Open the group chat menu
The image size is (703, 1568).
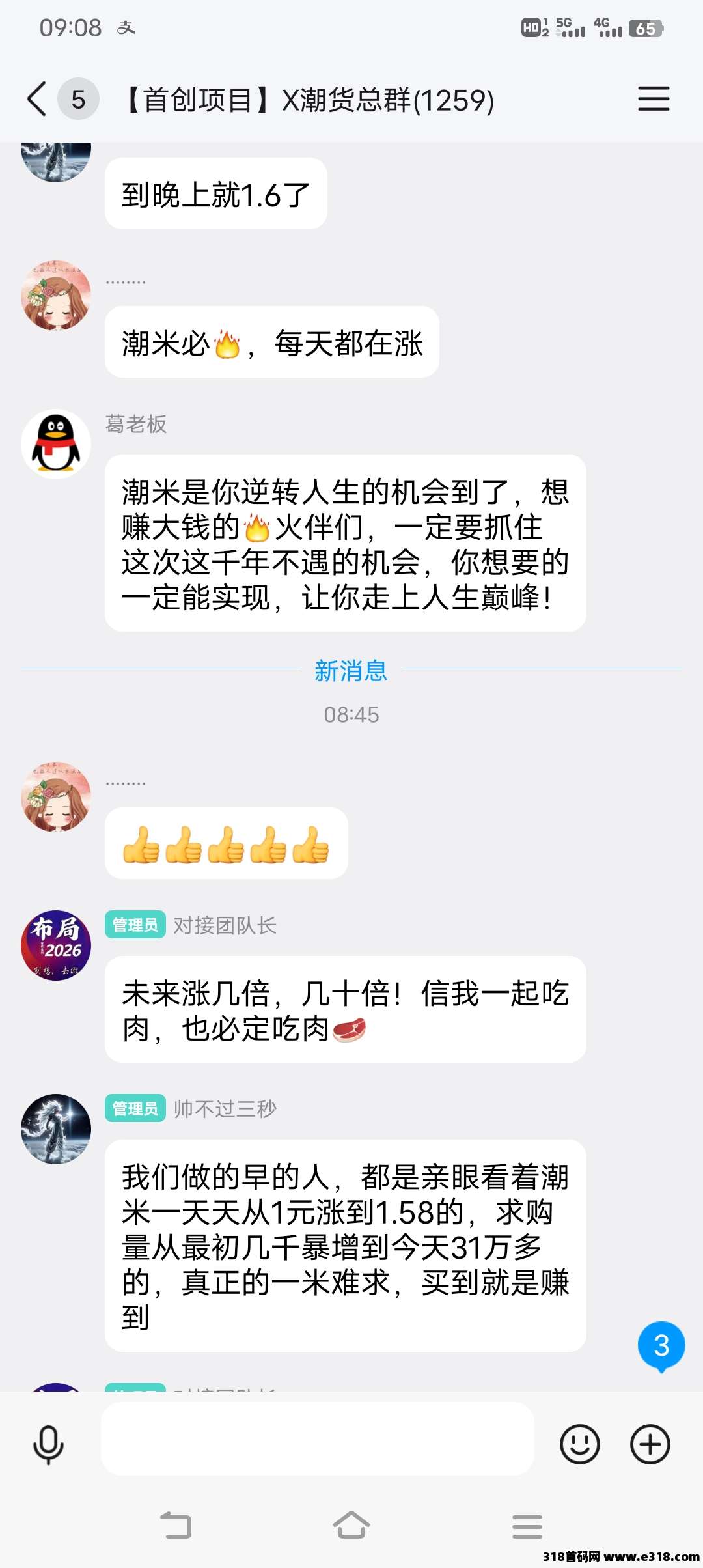pos(653,99)
